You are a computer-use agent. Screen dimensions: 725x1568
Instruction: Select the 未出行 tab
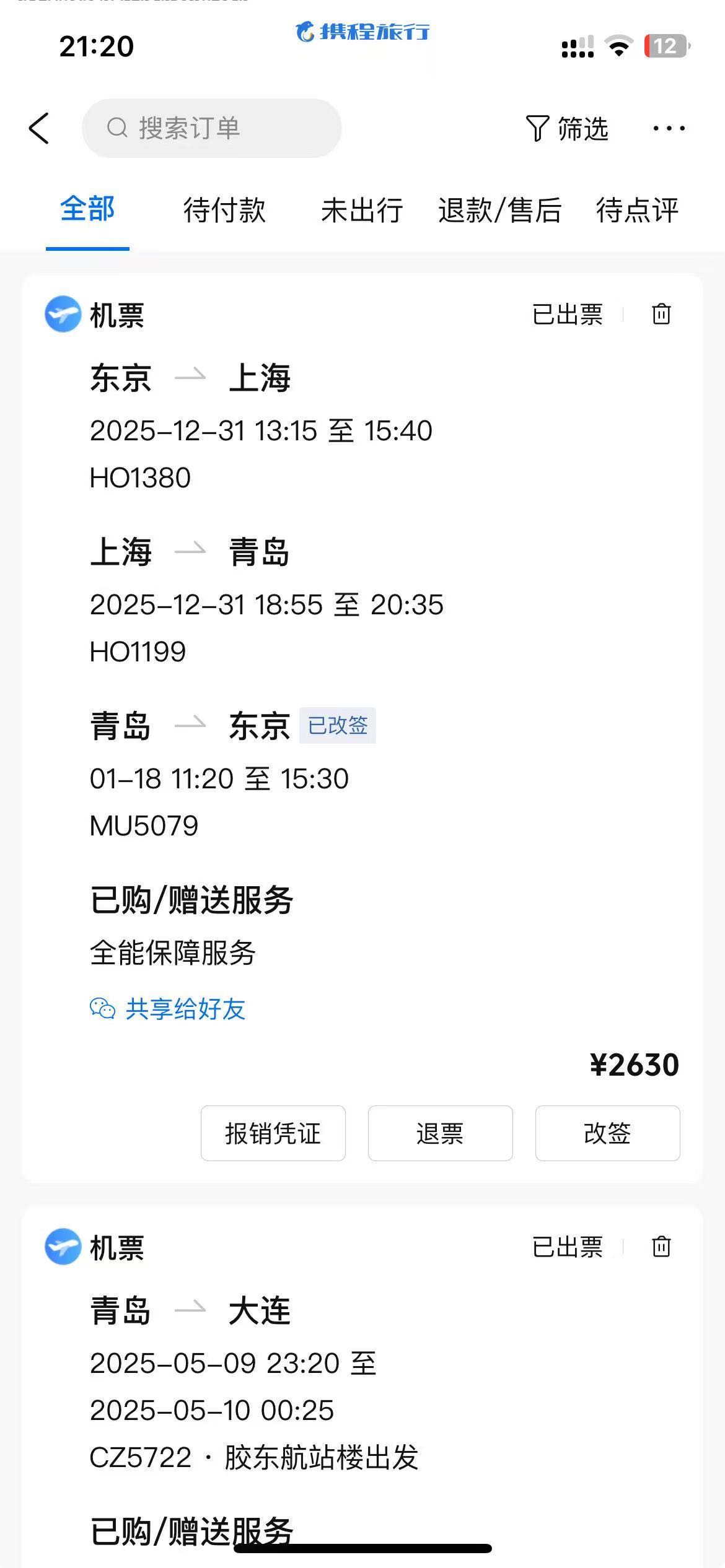pos(362,210)
